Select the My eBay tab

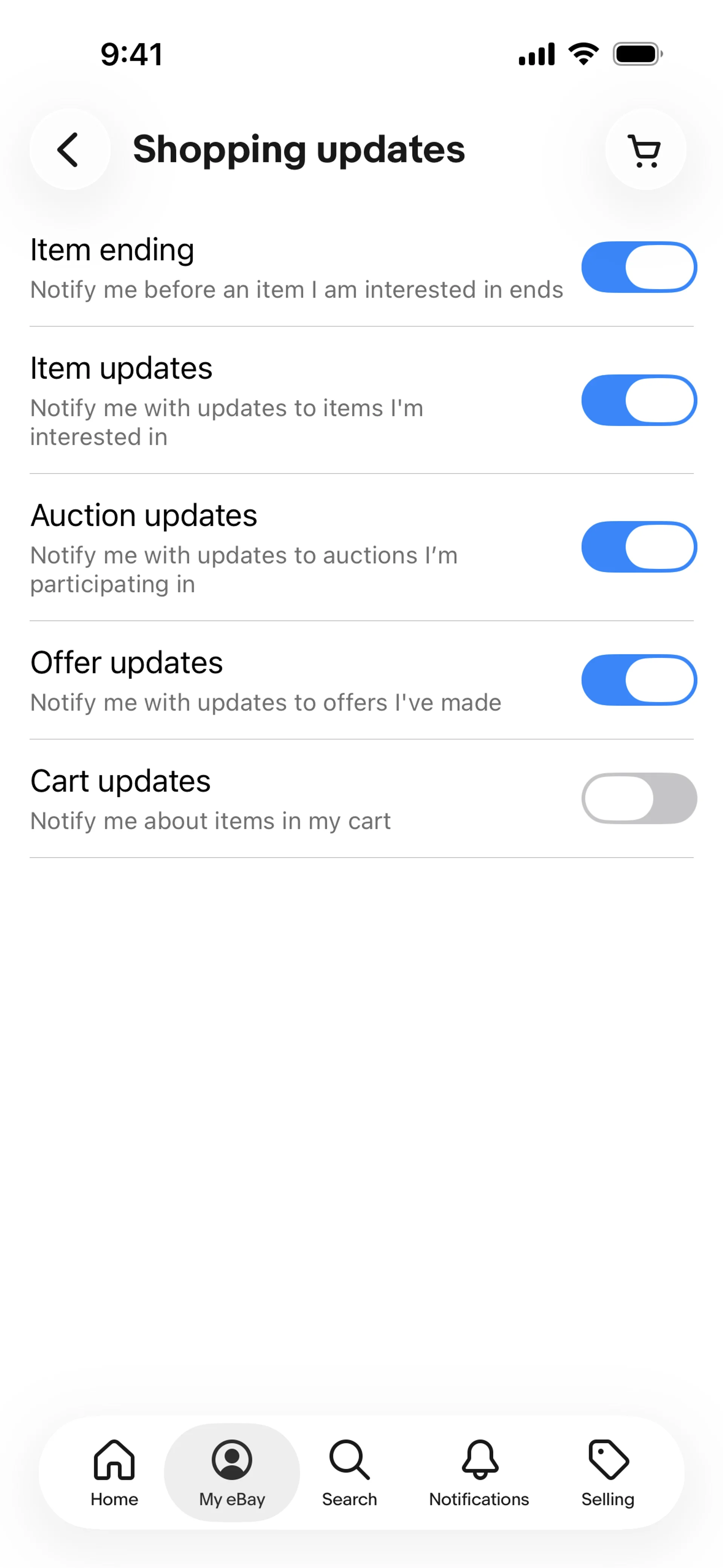point(232,1472)
